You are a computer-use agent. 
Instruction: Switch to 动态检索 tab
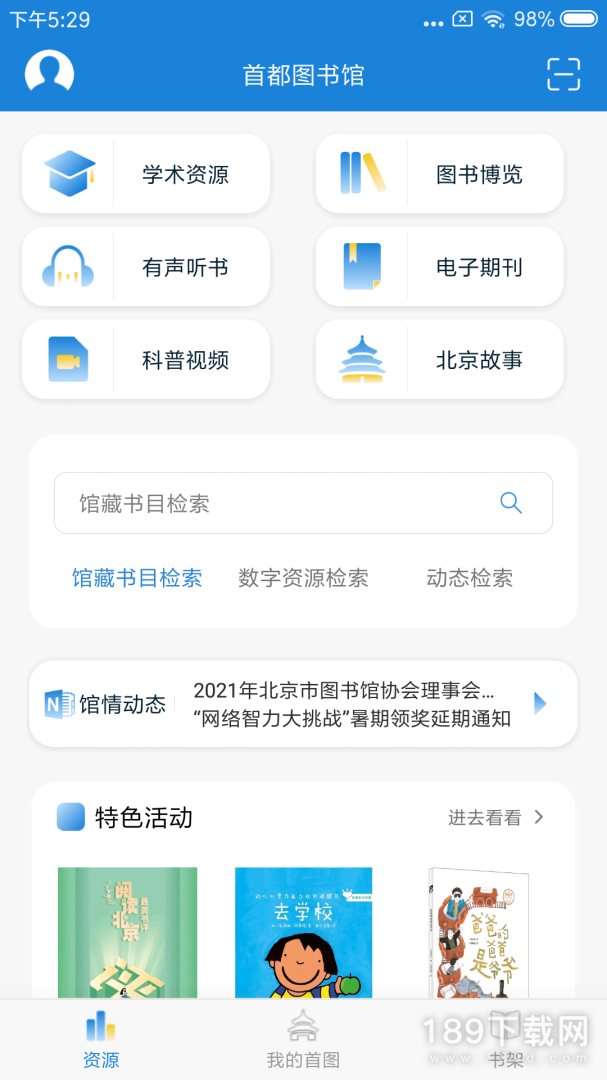(x=469, y=578)
